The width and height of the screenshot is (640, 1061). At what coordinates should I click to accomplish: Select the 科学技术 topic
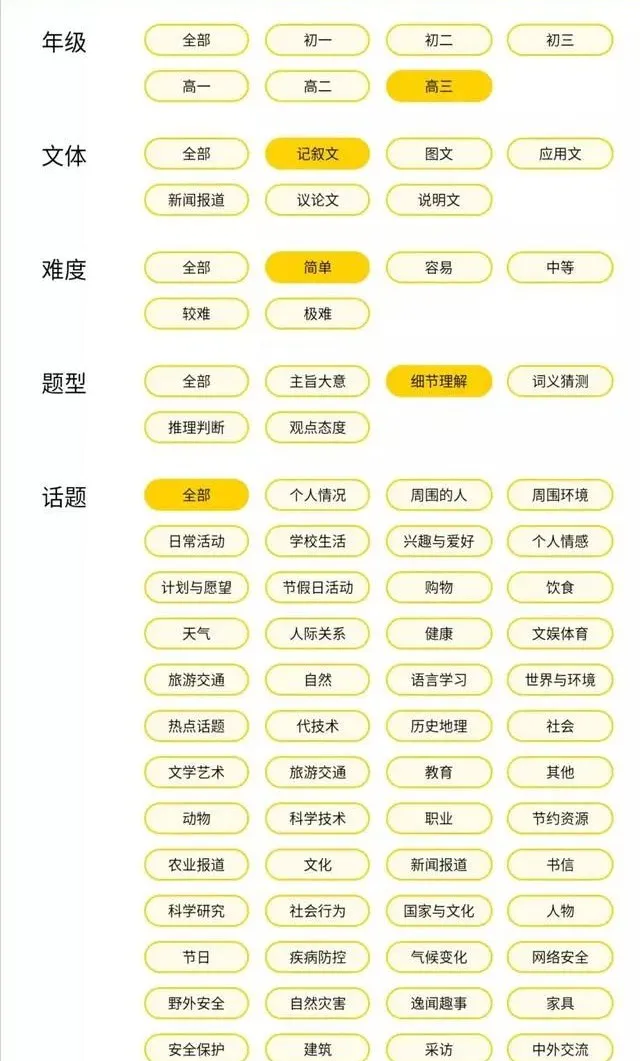point(317,818)
